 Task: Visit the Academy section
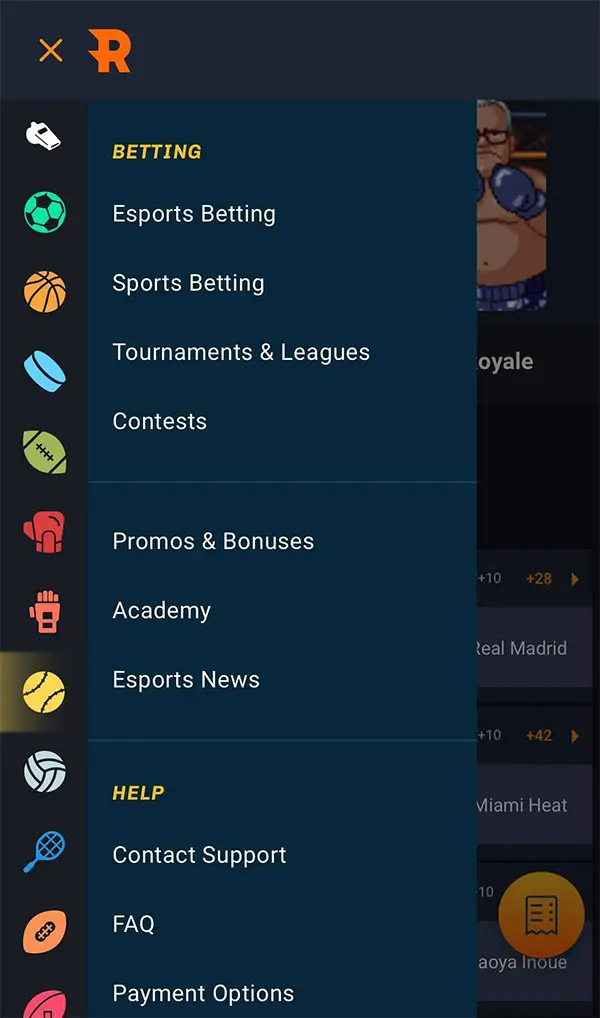(x=162, y=610)
